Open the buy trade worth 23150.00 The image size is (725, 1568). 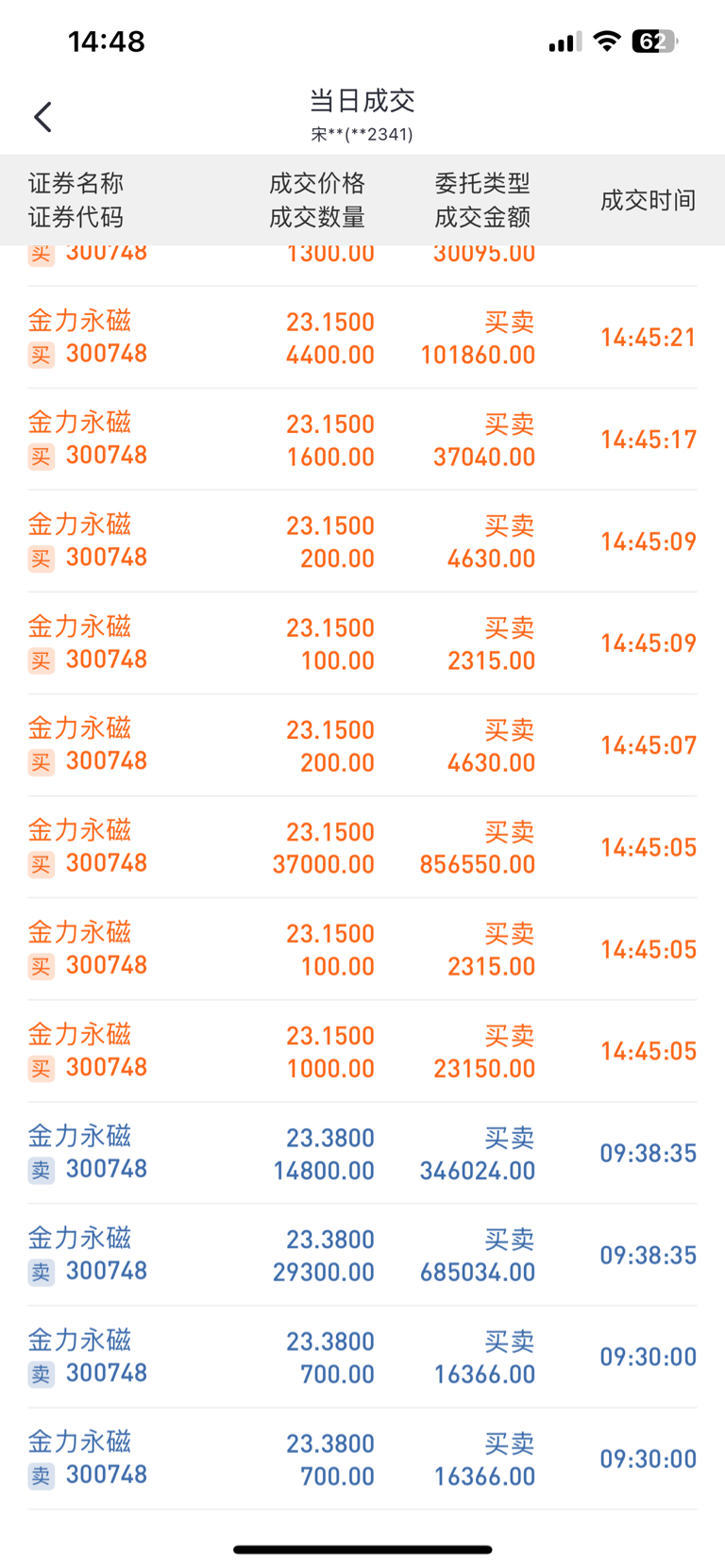(362, 1051)
